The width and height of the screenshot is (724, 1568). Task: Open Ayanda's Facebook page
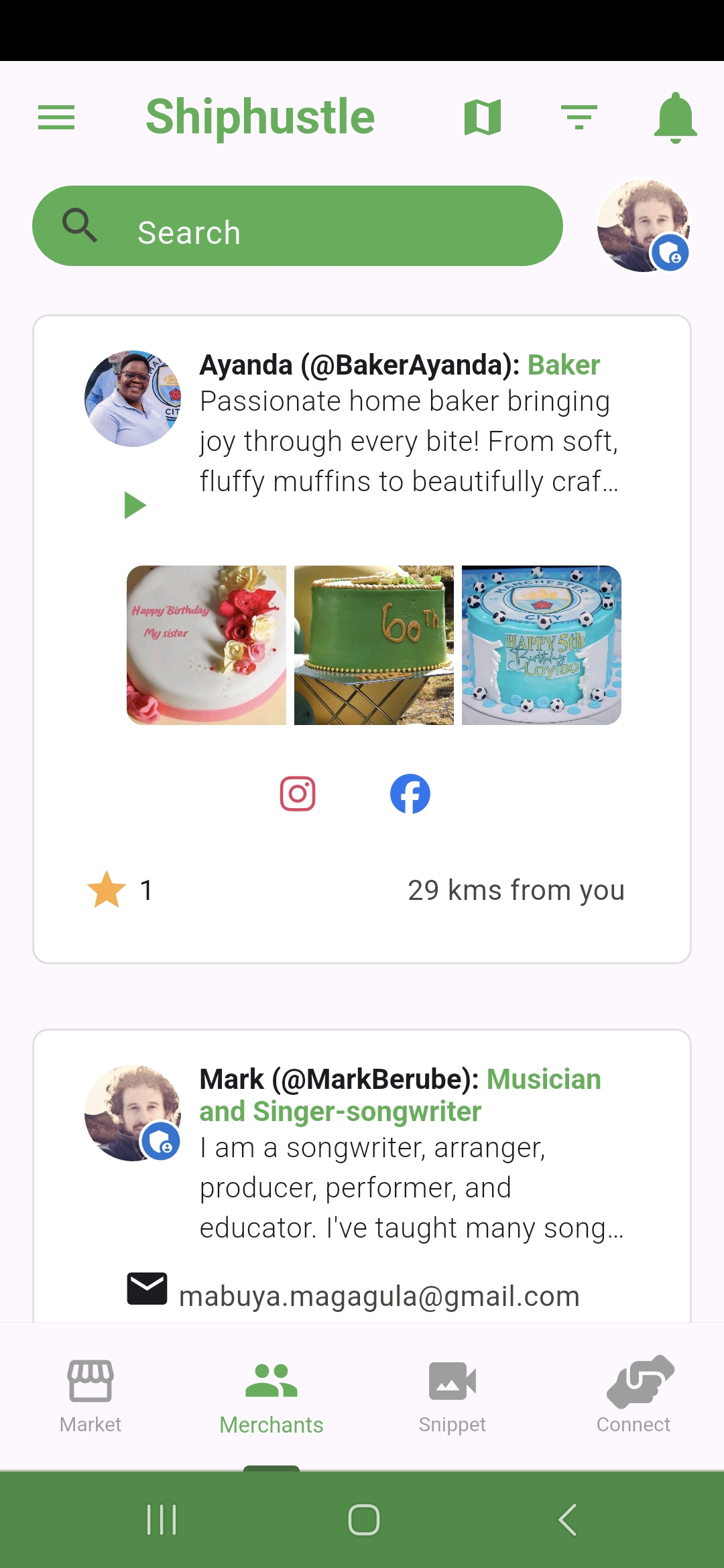pyautogui.click(x=410, y=794)
